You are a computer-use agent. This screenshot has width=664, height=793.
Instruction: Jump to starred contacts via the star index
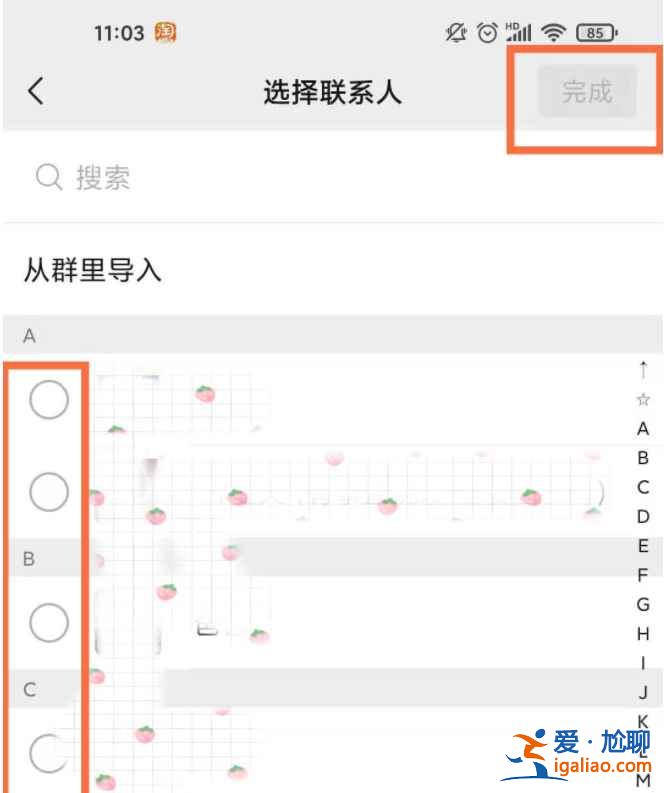[643, 399]
